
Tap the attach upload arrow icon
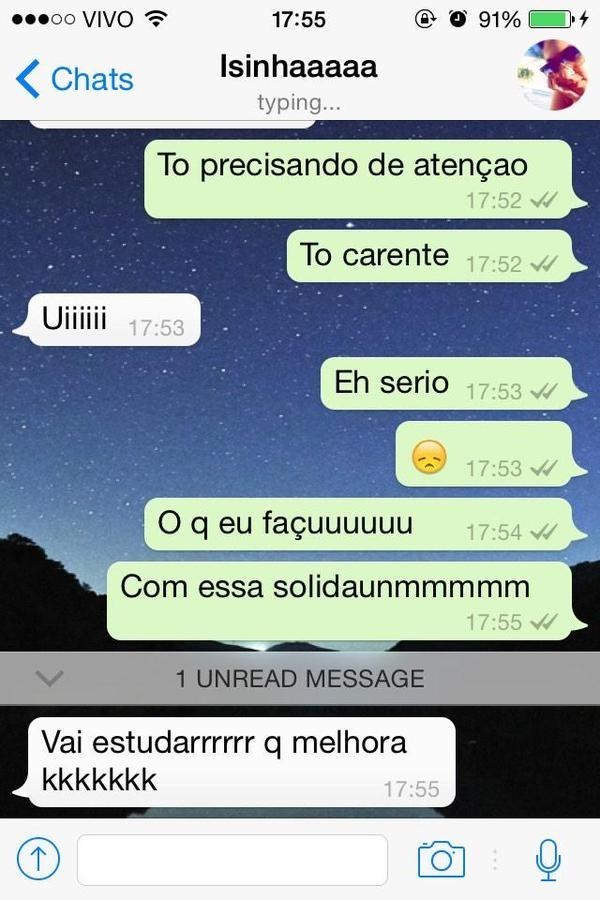point(39,858)
